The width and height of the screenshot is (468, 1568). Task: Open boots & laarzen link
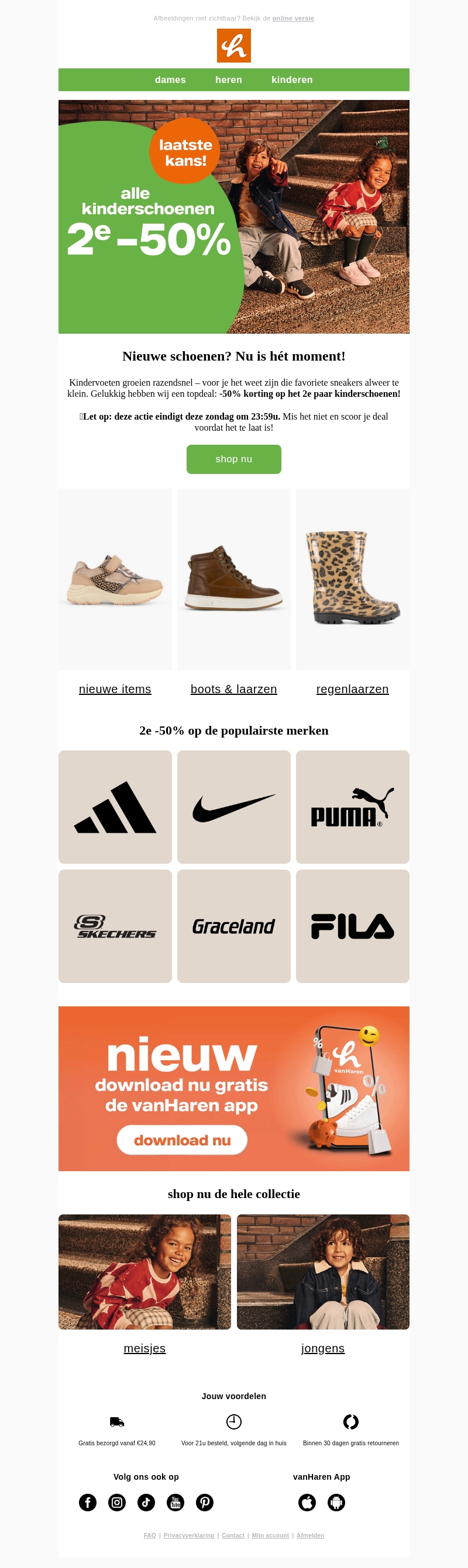point(233,689)
